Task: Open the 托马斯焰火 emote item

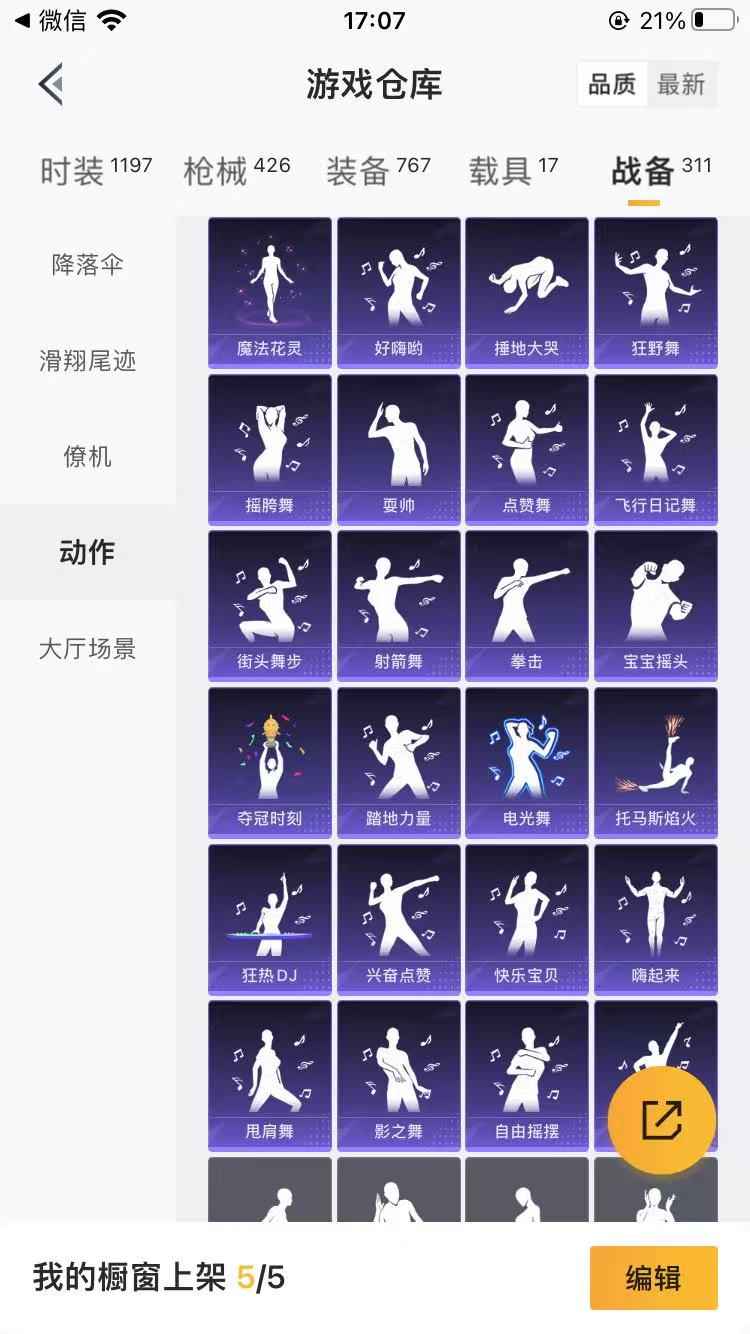Action: pyautogui.click(x=656, y=762)
